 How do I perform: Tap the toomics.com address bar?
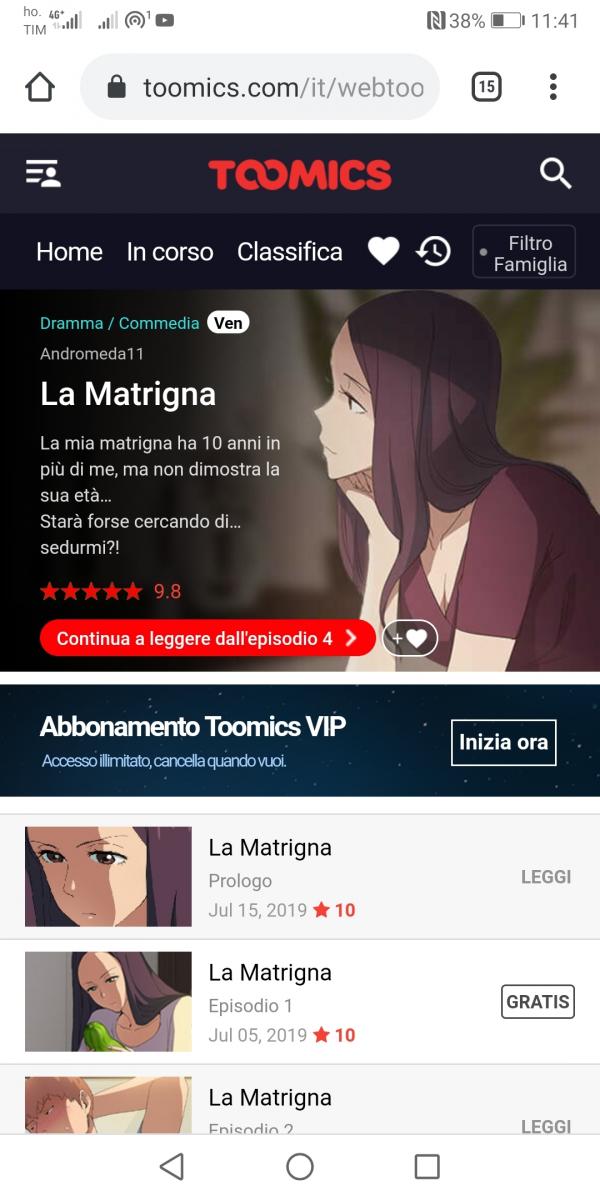tap(270, 87)
